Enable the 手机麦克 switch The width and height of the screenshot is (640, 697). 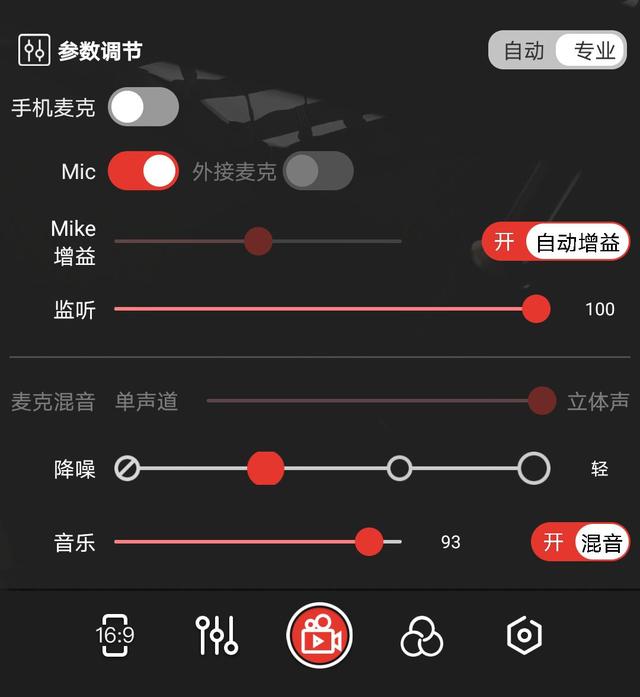tap(143, 108)
